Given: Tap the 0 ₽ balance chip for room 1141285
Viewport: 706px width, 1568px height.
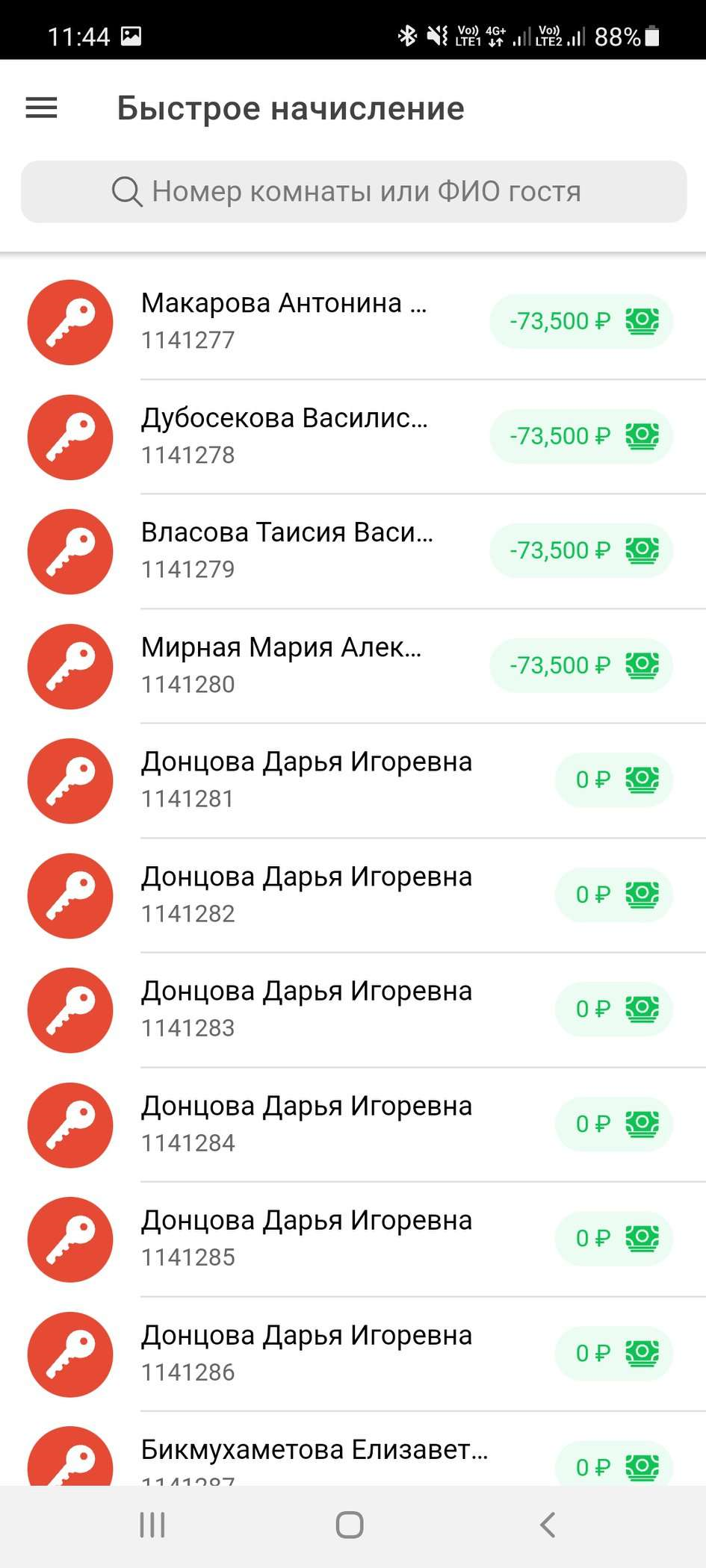Looking at the screenshot, I should (614, 1239).
